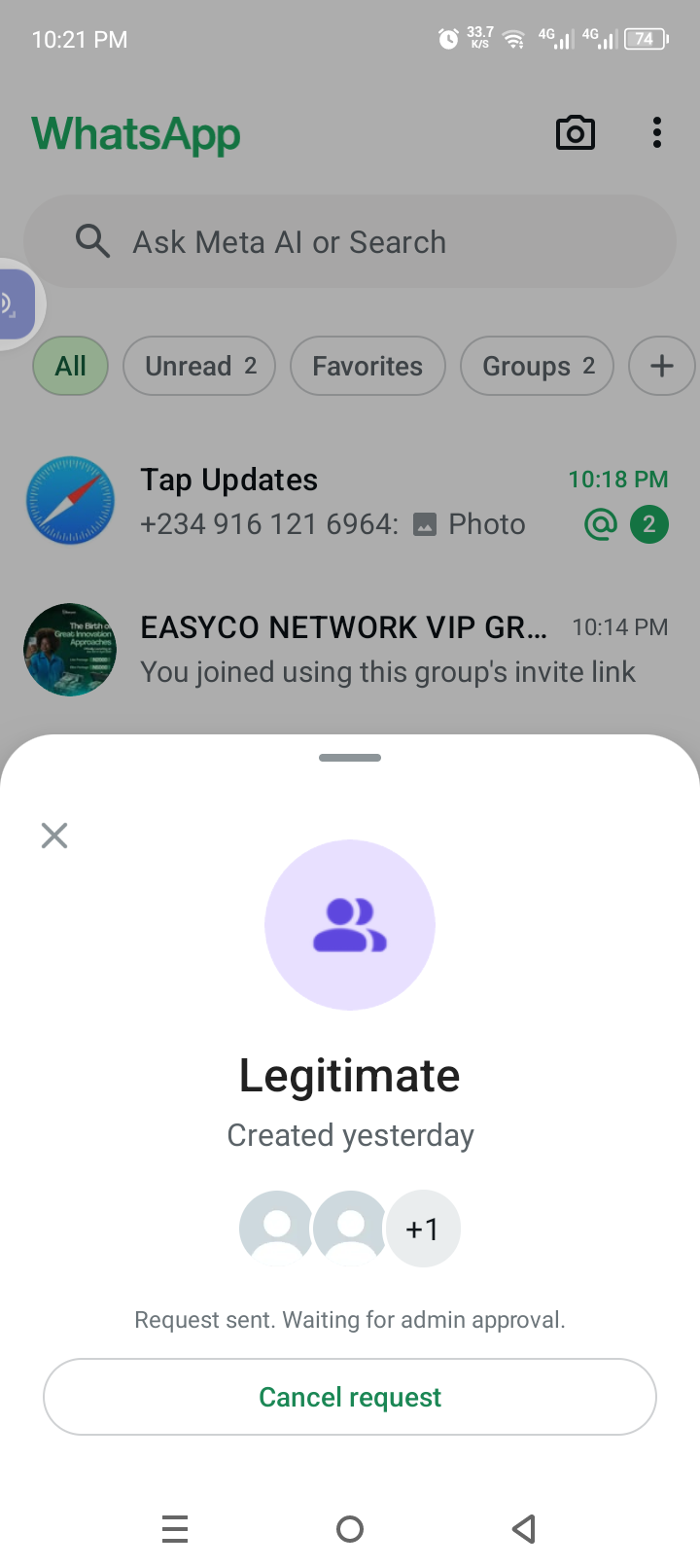Go back with the system back button

[524, 1529]
